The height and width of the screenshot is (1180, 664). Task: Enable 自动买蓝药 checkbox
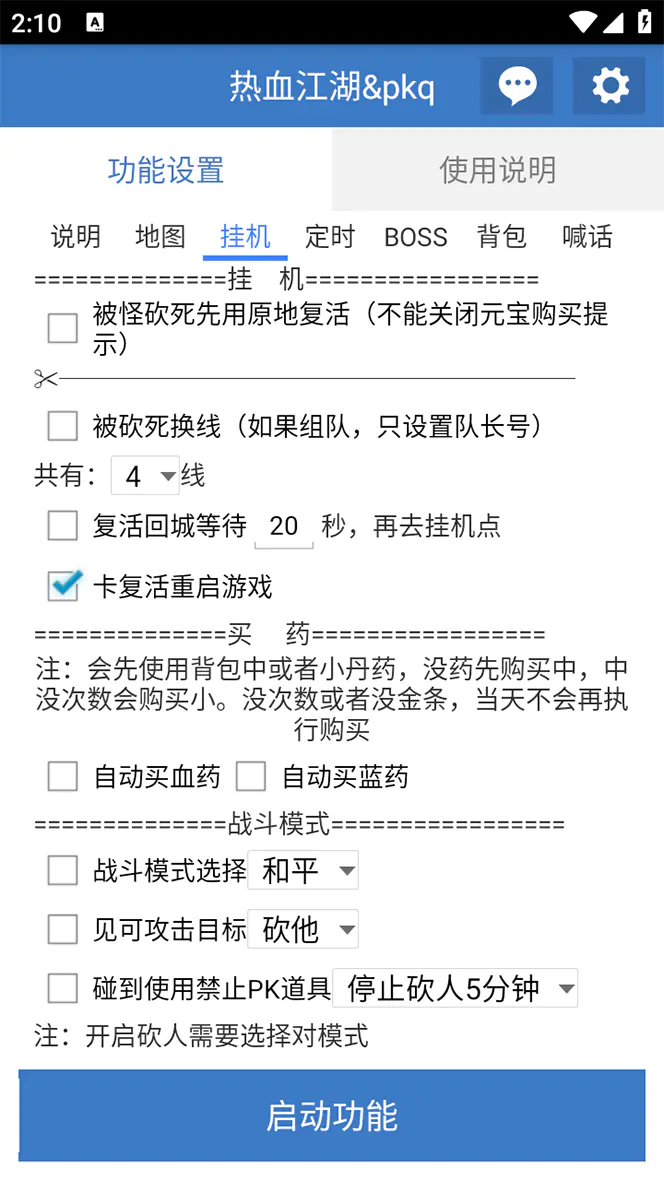251,777
